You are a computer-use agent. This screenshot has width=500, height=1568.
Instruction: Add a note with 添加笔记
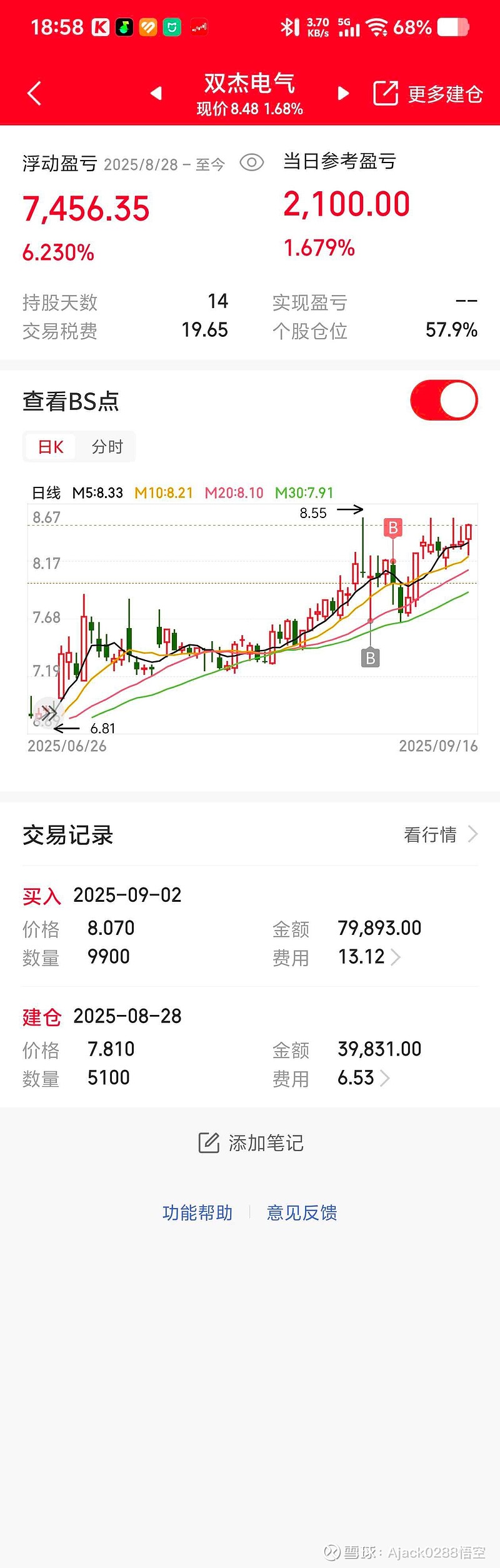point(251,1143)
